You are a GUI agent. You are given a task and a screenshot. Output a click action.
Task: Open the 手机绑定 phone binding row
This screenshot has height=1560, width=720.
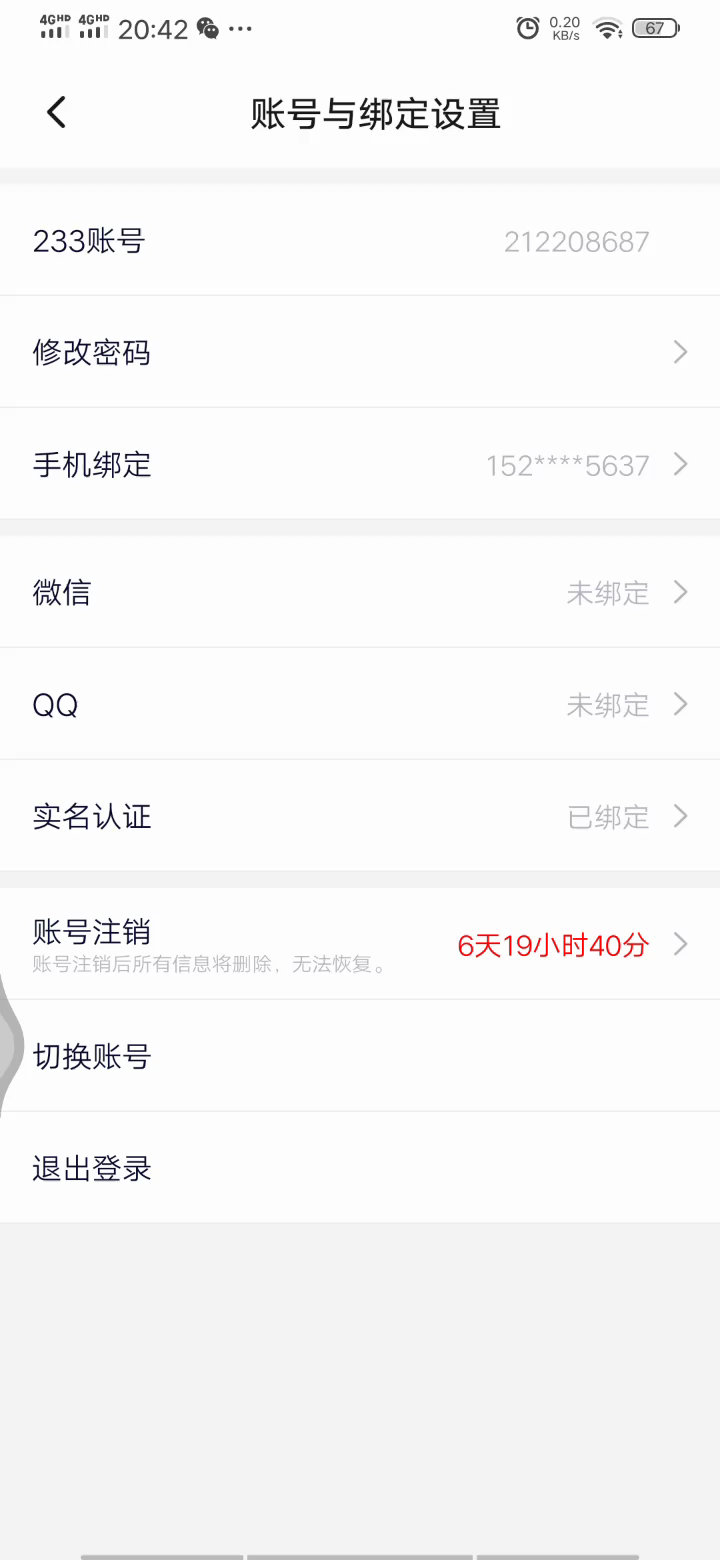[x=360, y=465]
